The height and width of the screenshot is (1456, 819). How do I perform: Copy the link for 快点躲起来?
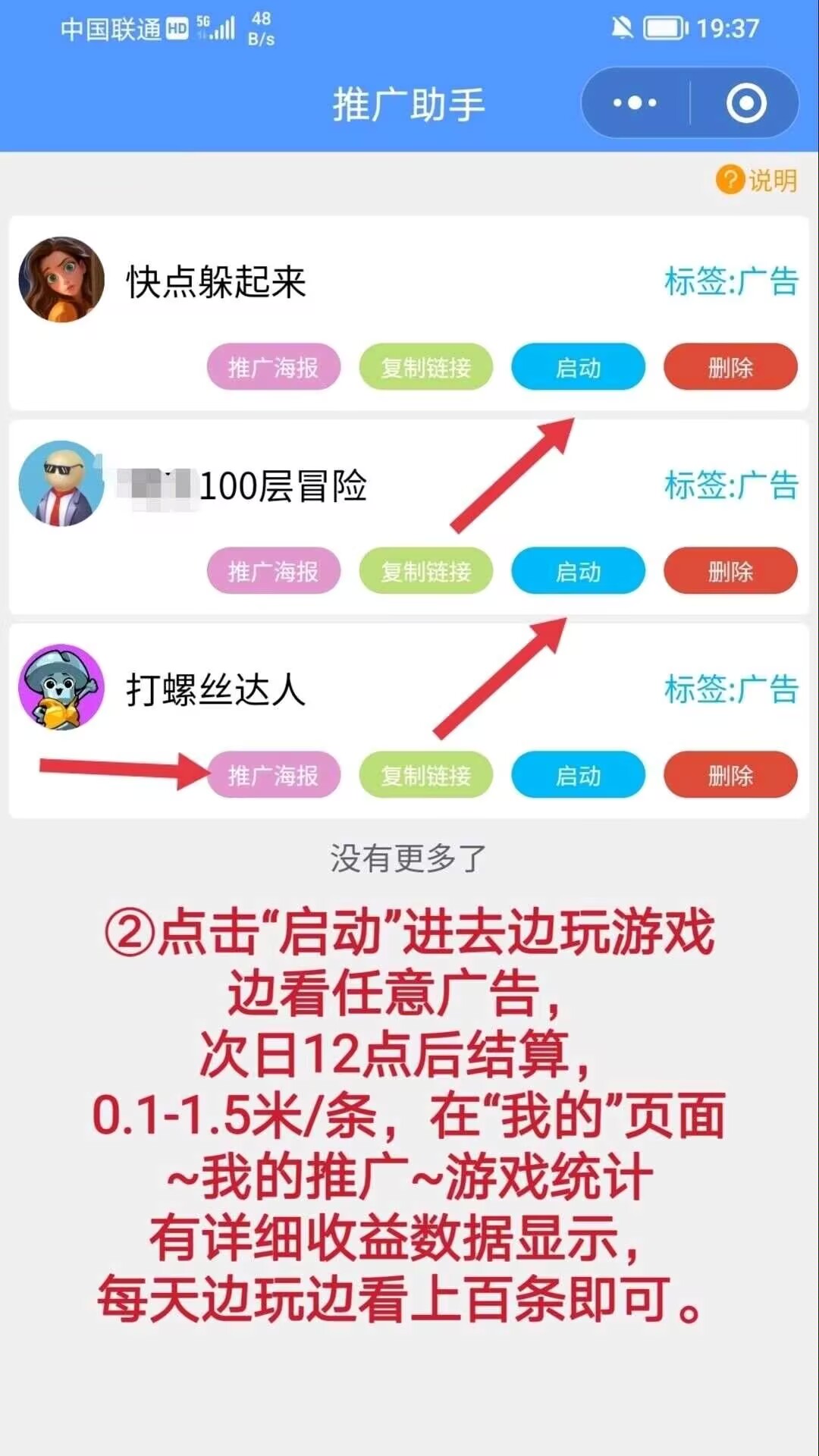point(426,367)
